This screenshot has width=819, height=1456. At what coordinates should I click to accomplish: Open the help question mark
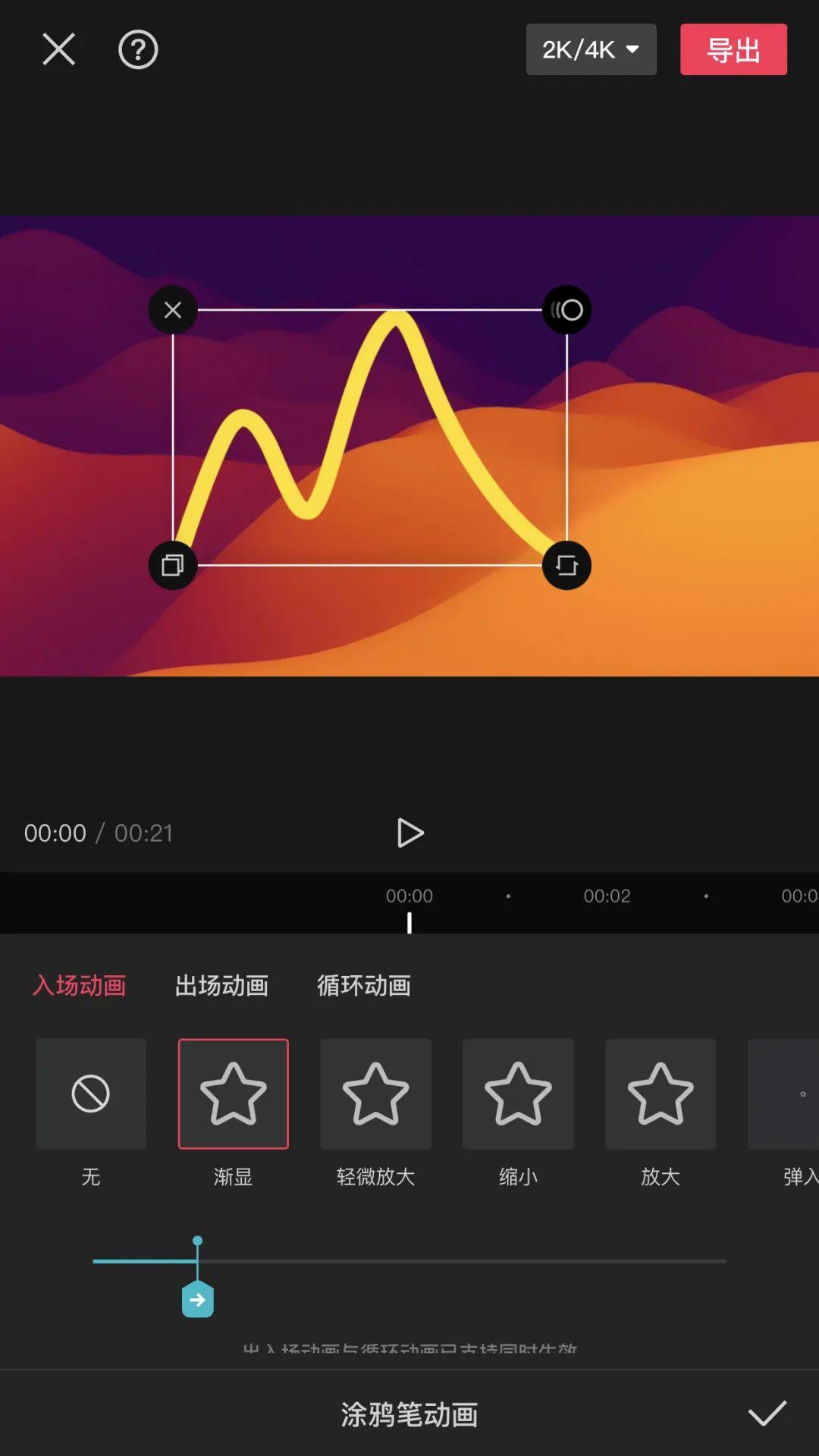coord(138,49)
